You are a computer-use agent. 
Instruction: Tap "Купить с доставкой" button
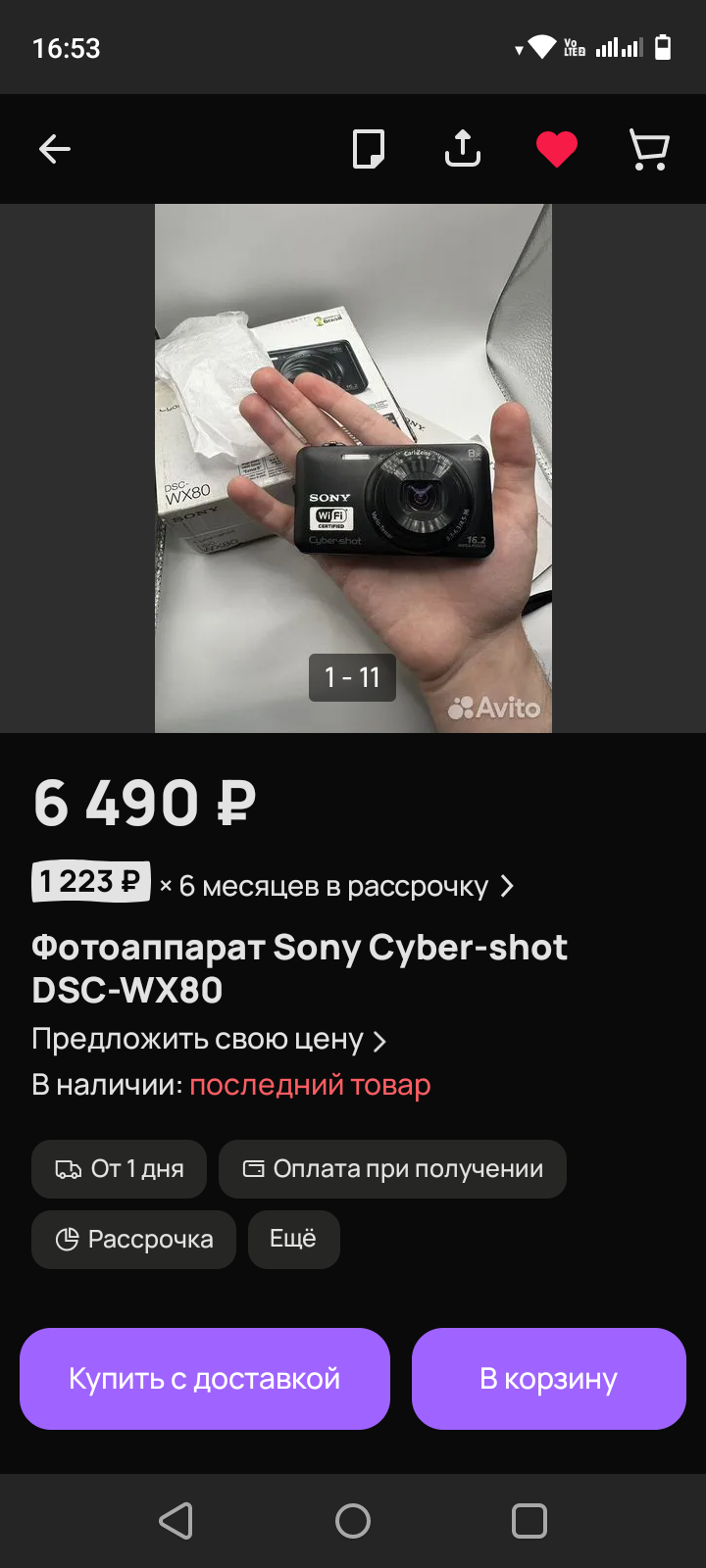205,1379
